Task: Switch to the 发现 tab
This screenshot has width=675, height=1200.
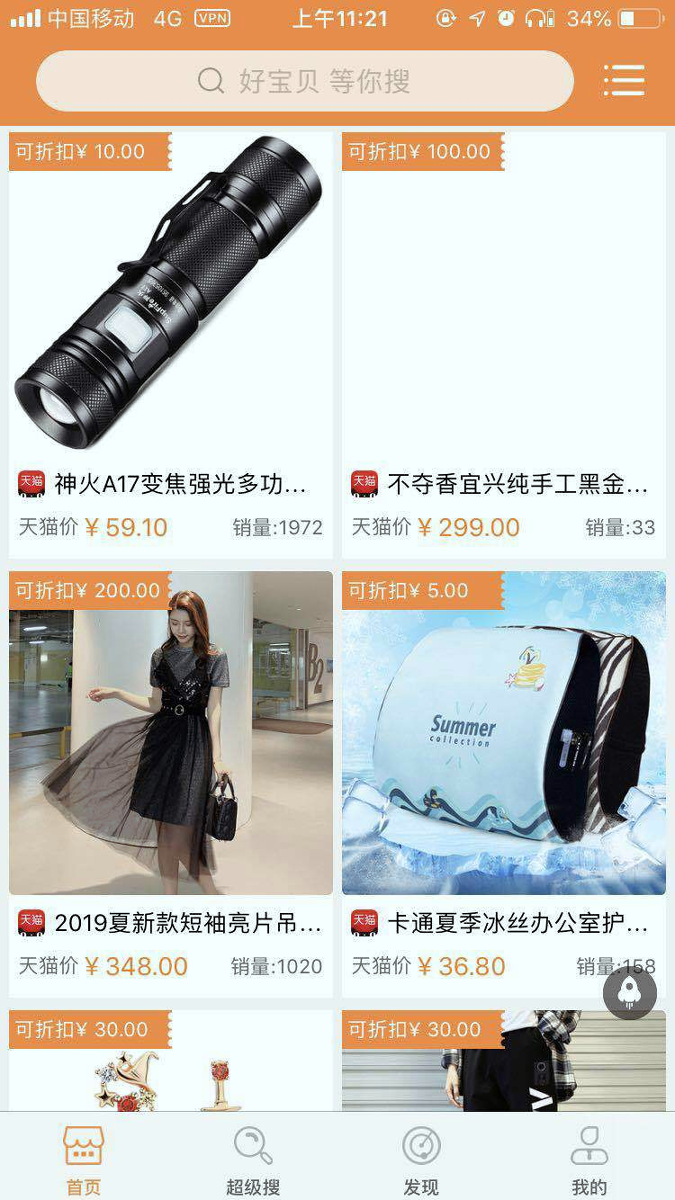Action: tap(421, 1160)
